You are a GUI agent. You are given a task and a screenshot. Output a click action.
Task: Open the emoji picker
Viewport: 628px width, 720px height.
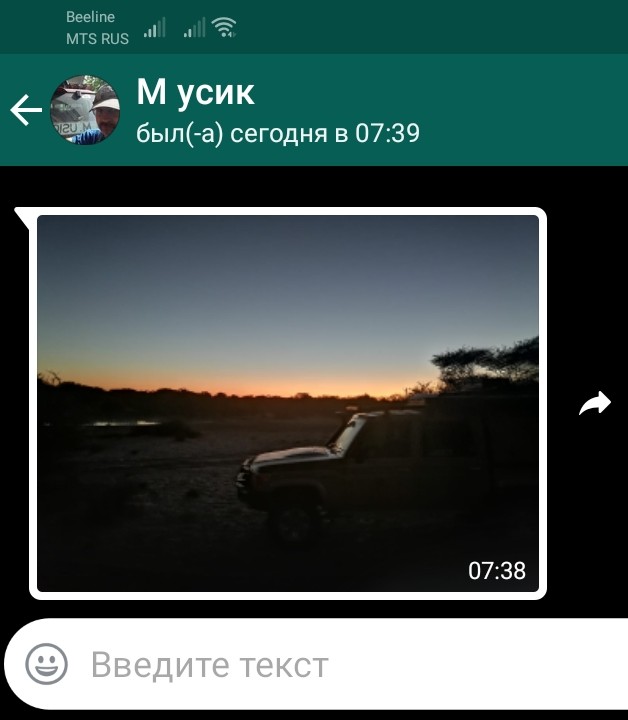(46, 664)
